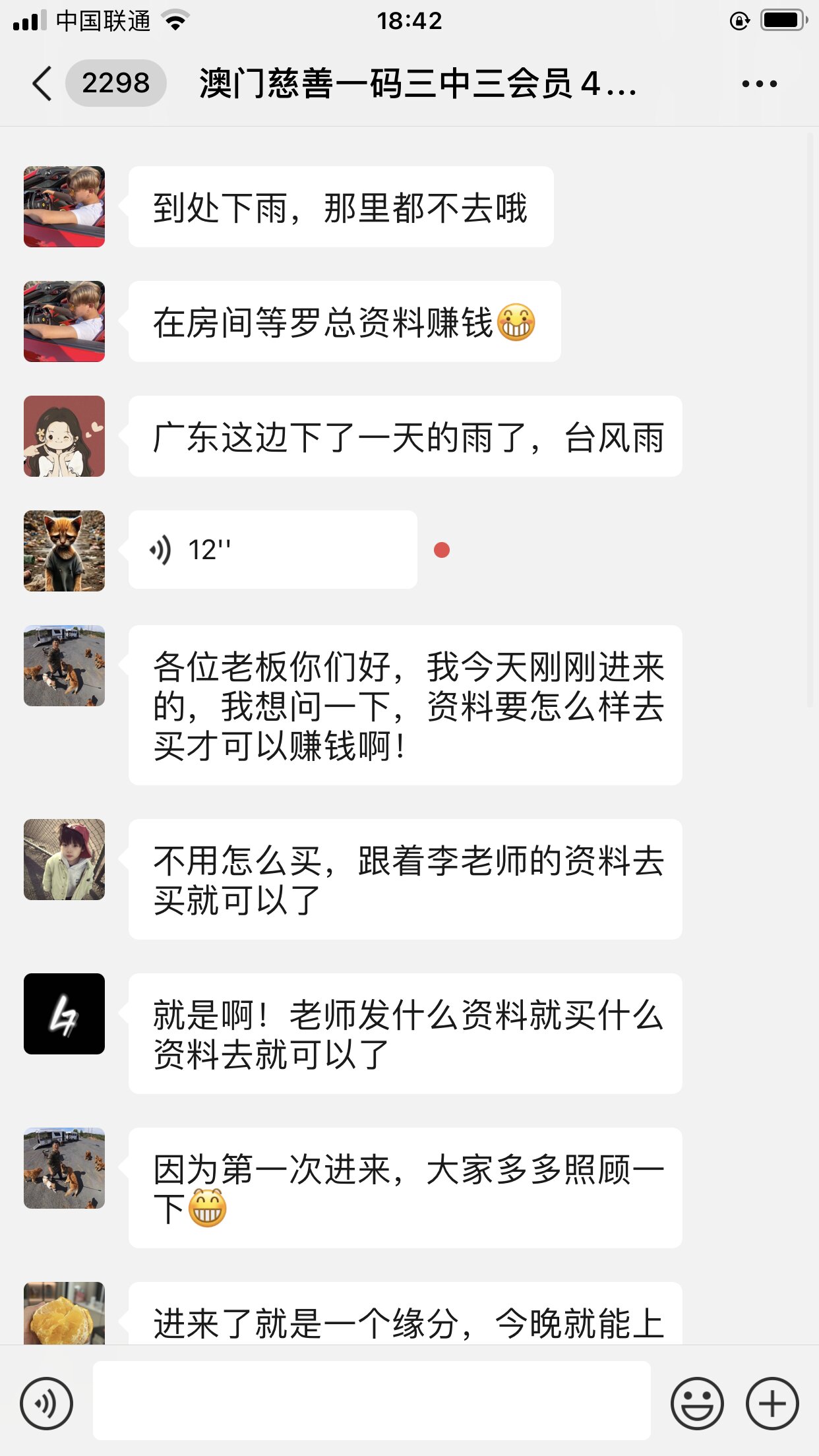The image size is (819, 1456).
Task: Play the 12-second voice message
Action: [x=272, y=550]
